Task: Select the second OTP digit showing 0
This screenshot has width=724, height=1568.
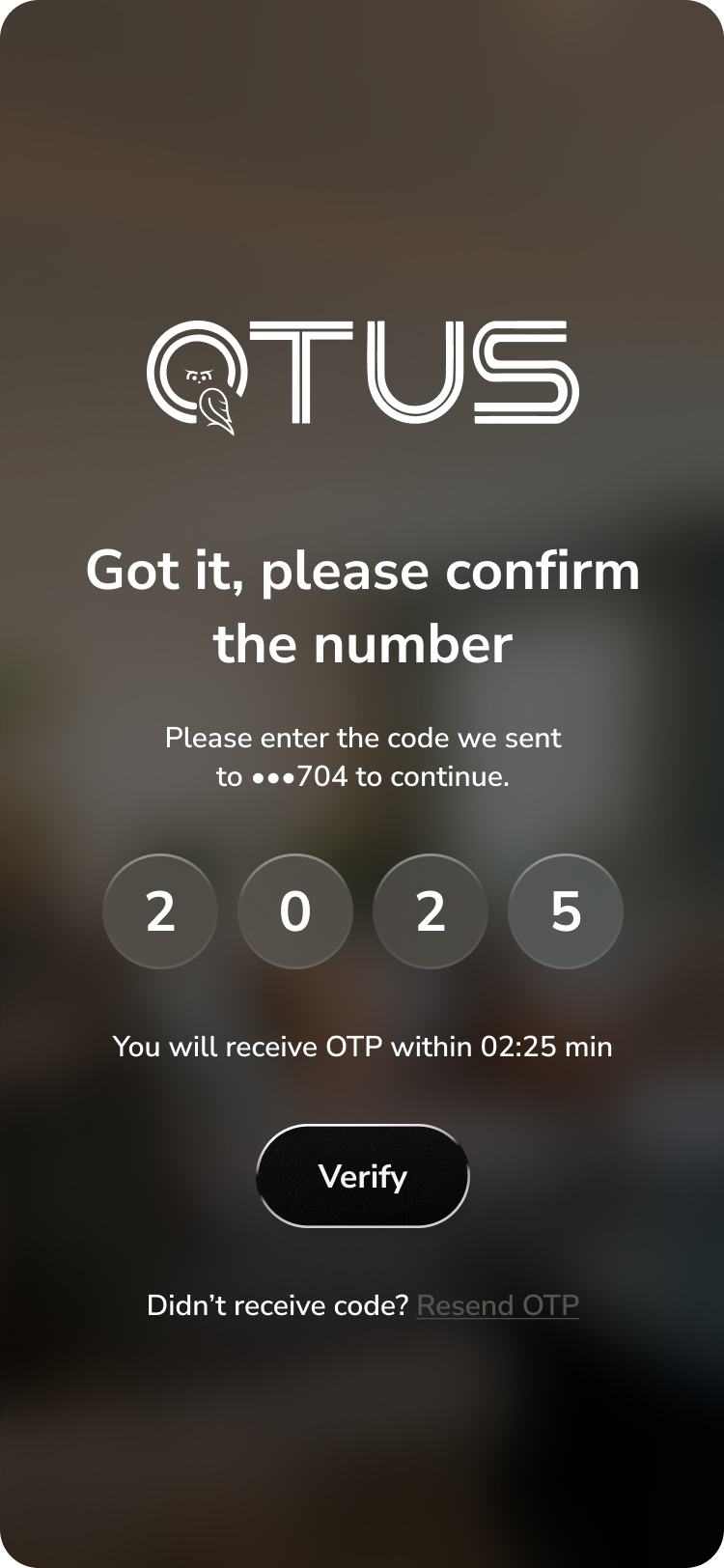Action: [x=295, y=911]
